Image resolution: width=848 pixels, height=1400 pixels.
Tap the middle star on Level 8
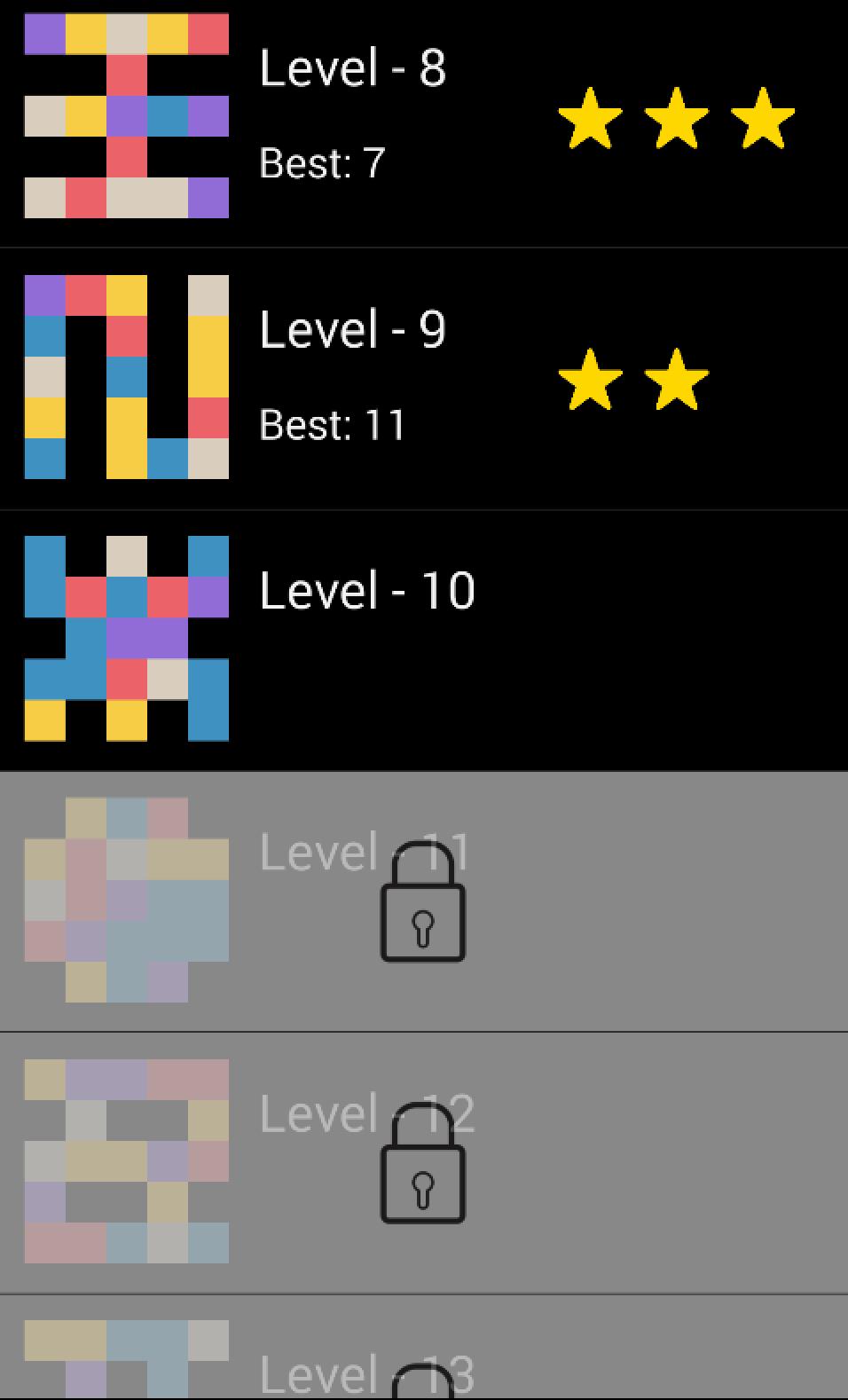click(674, 120)
